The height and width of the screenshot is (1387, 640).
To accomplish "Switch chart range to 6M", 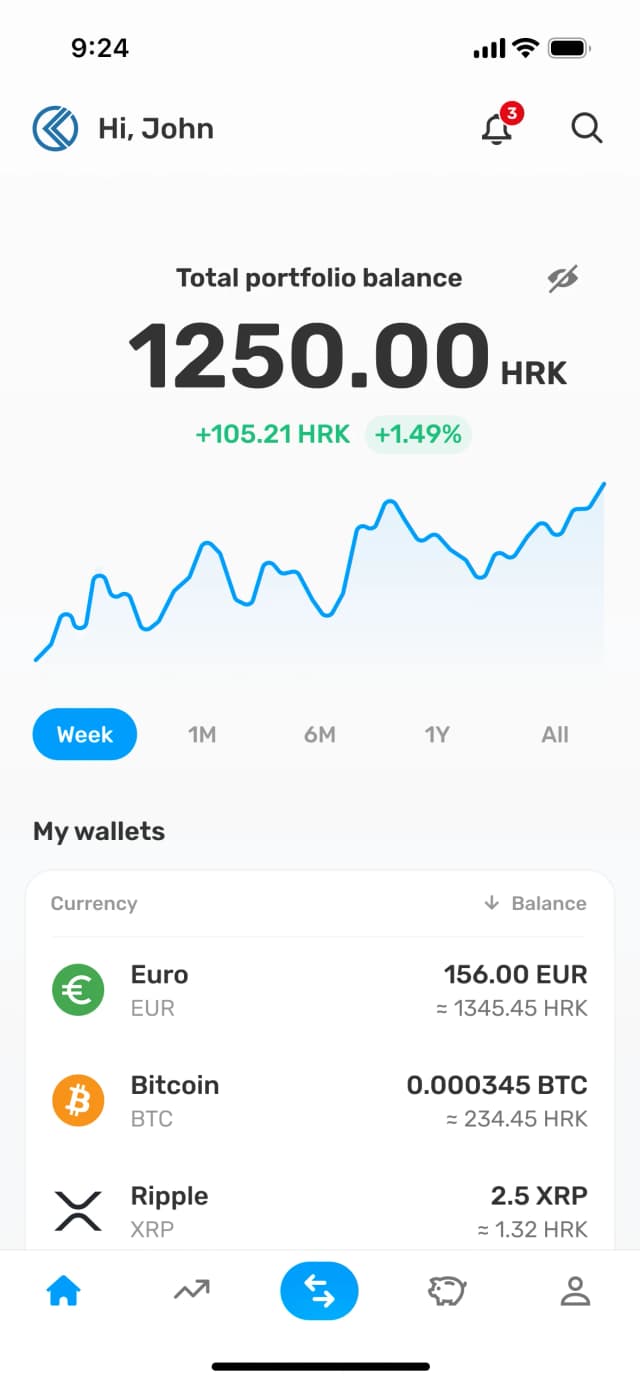I will (x=320, y=735).
